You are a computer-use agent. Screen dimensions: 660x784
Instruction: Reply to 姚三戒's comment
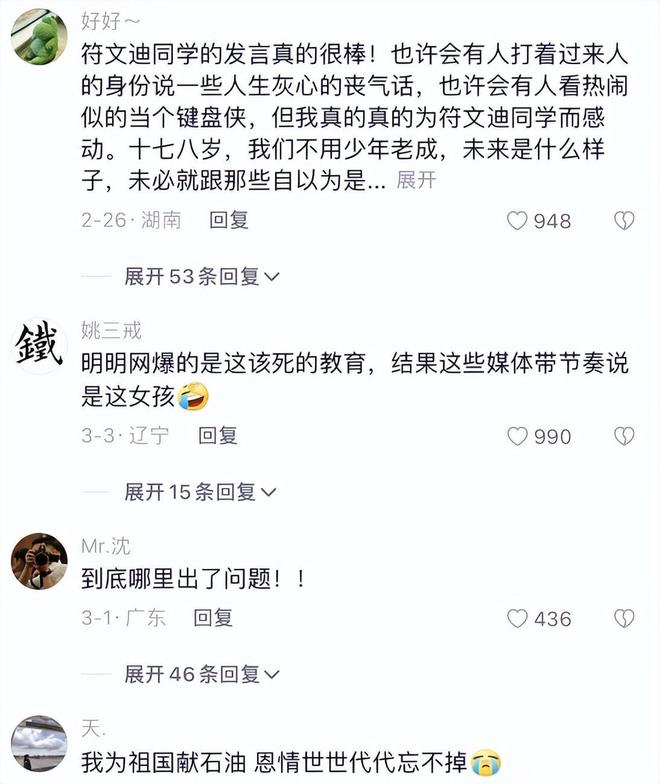pos(217,435)
